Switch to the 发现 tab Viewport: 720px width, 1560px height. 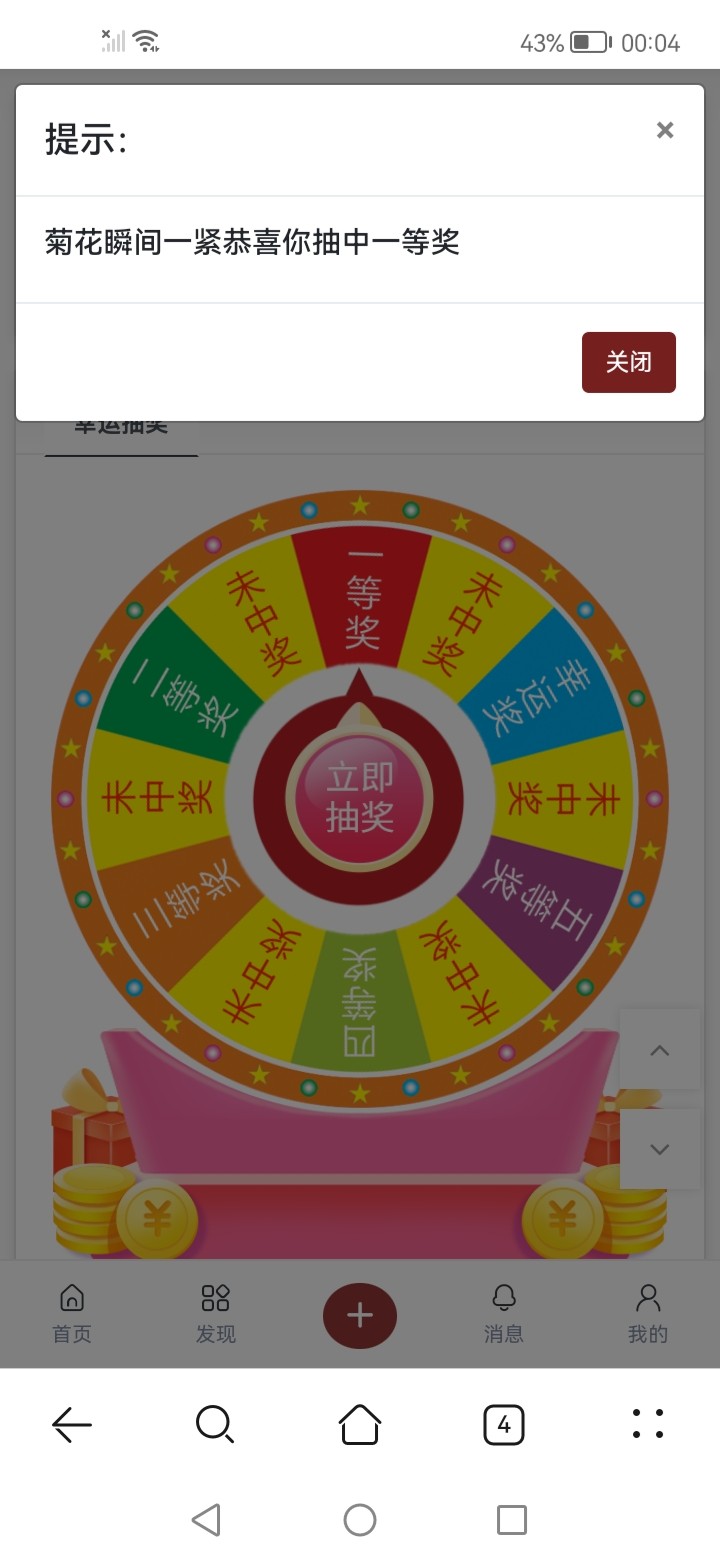coord(216,1314)
